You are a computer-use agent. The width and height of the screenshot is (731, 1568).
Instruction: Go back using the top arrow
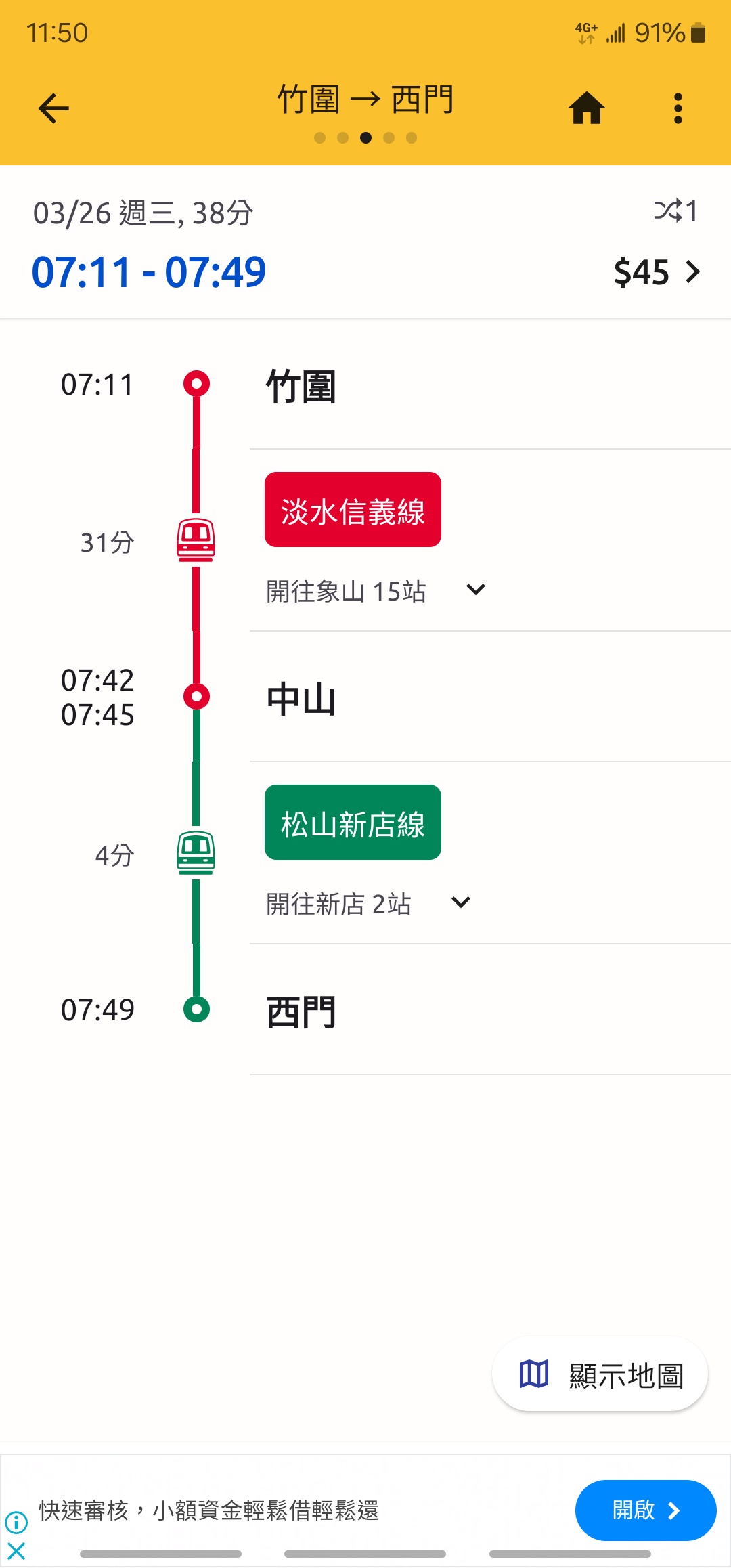[54, 108]
